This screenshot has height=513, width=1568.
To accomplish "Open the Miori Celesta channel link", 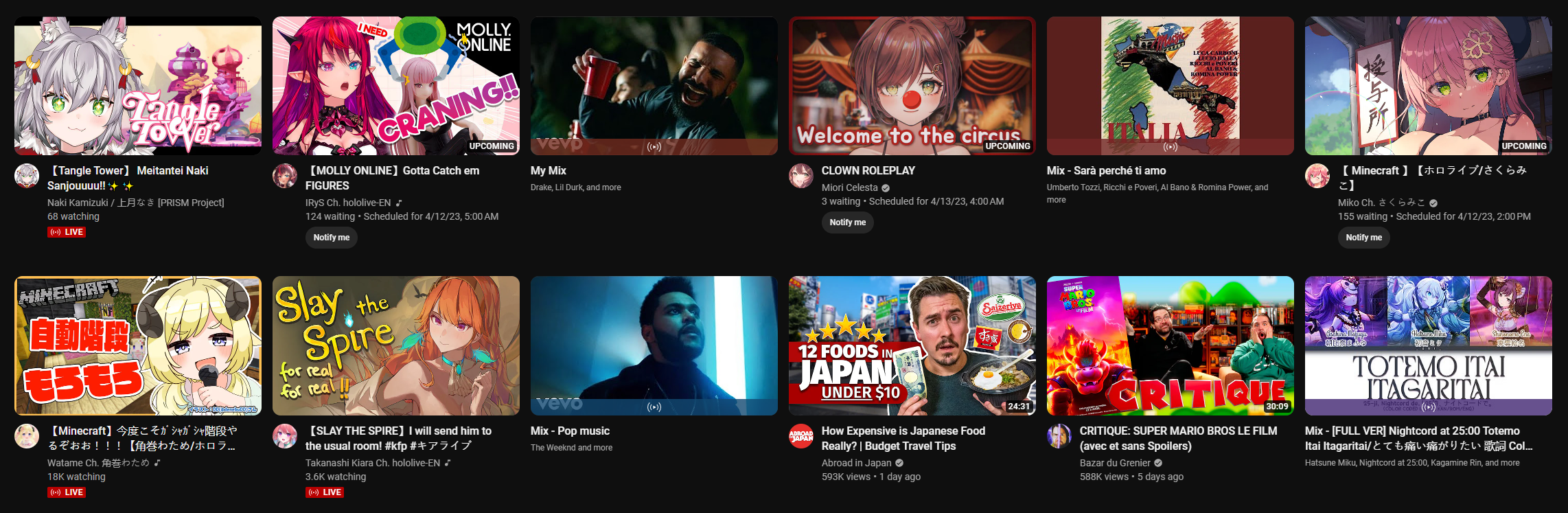I will click(x=849, y=187).
